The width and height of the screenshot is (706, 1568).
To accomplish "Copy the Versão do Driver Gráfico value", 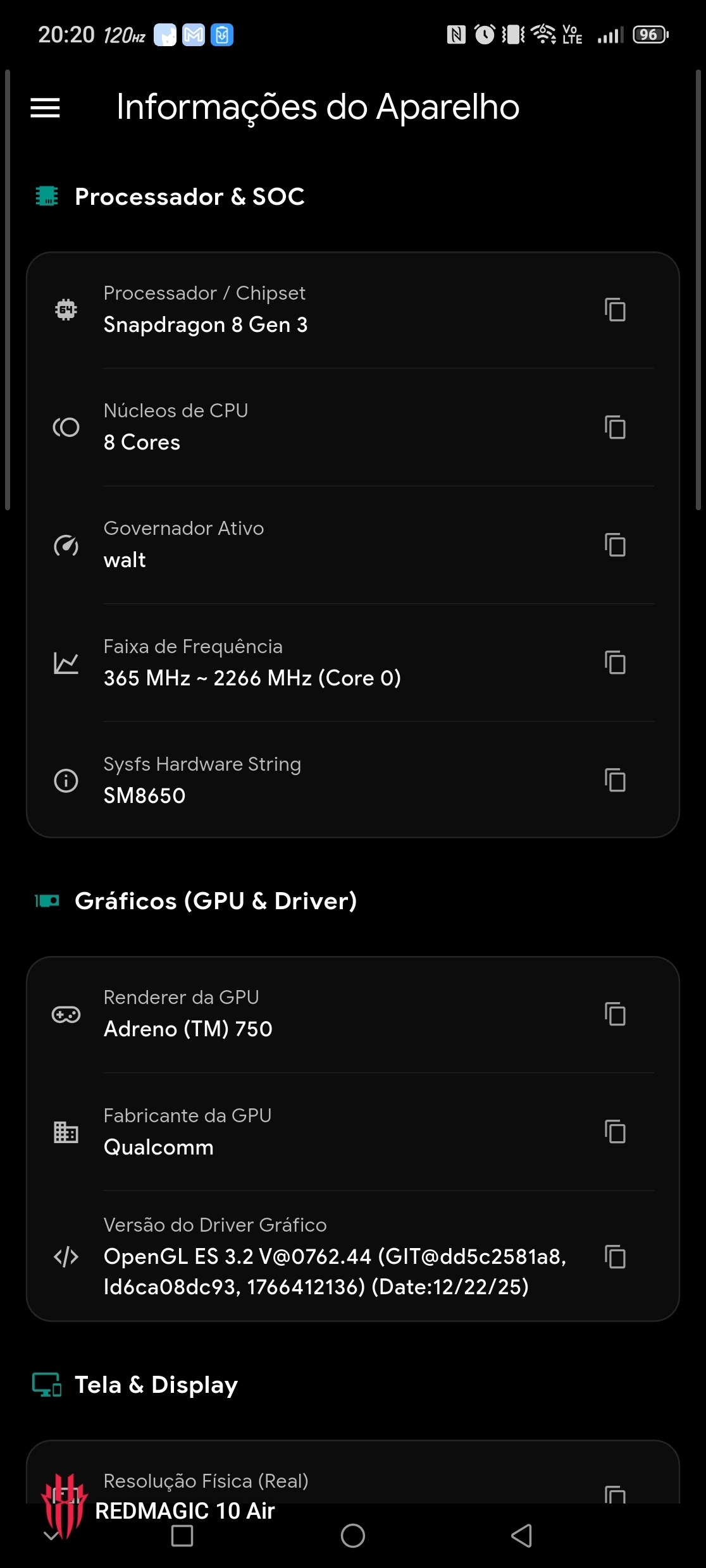I will pyautogui.click(x=615, y=1257).
